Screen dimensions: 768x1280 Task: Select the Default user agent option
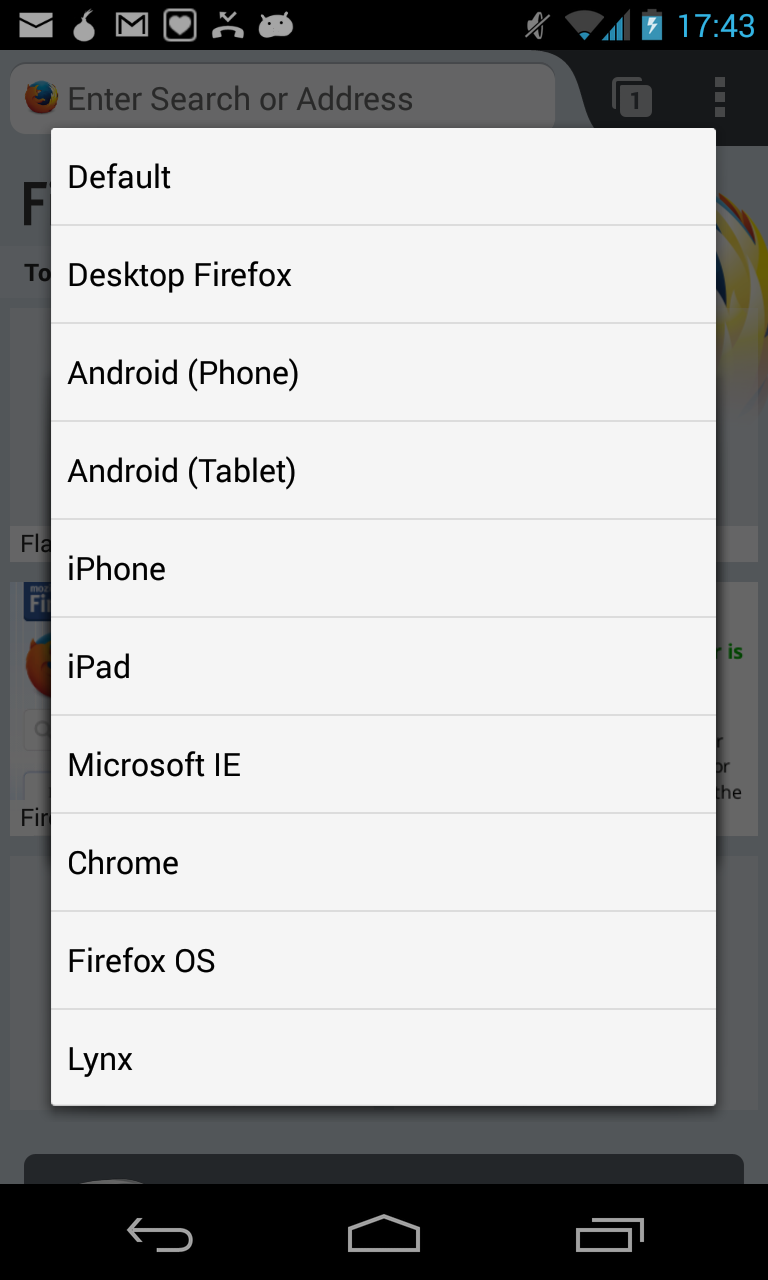pyautogui.click(x=383, y=177)
